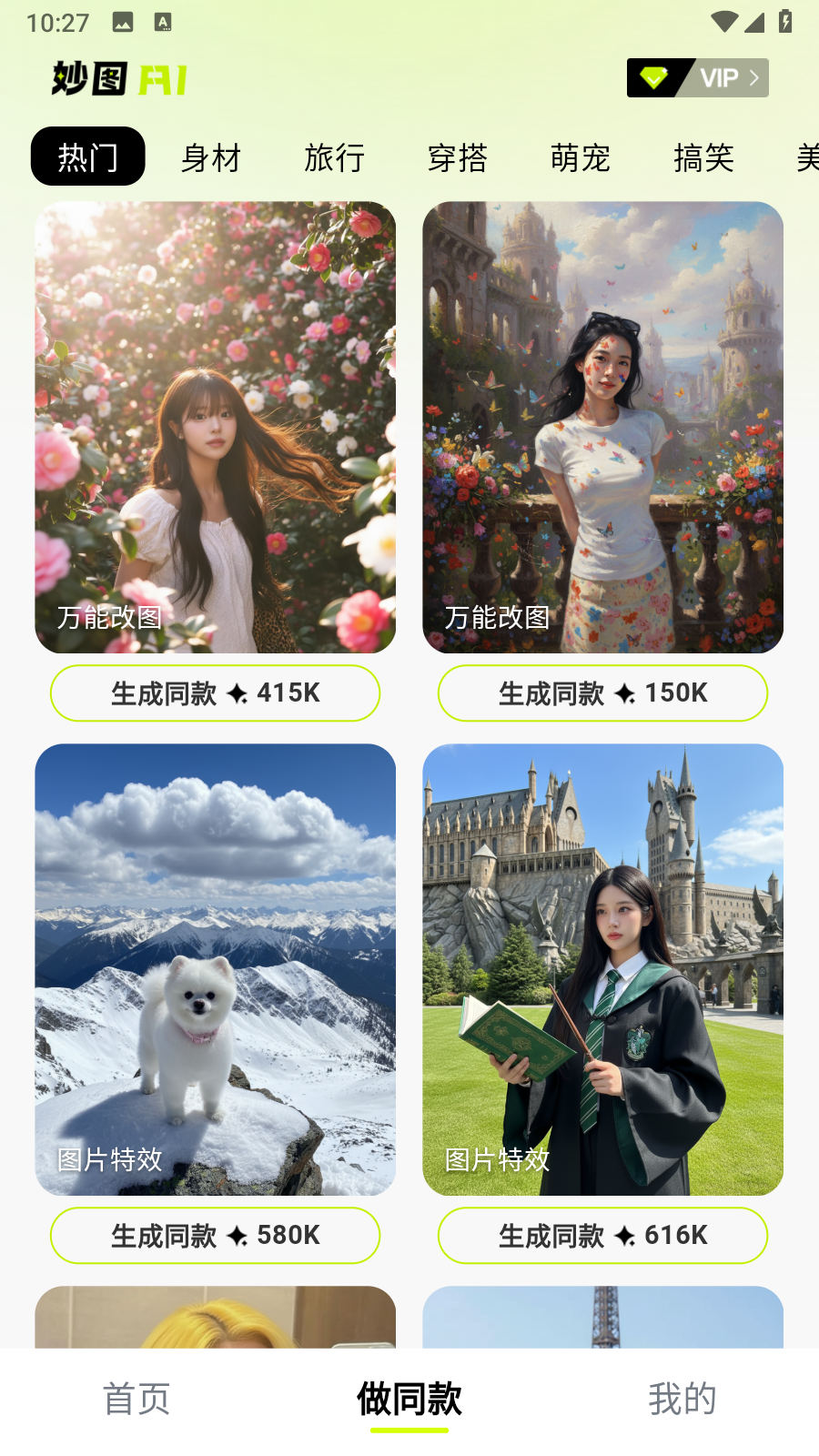Open the flower garden 万能改图 card
The width and height of the screenshot is (819, 1456).
(215, 428)
